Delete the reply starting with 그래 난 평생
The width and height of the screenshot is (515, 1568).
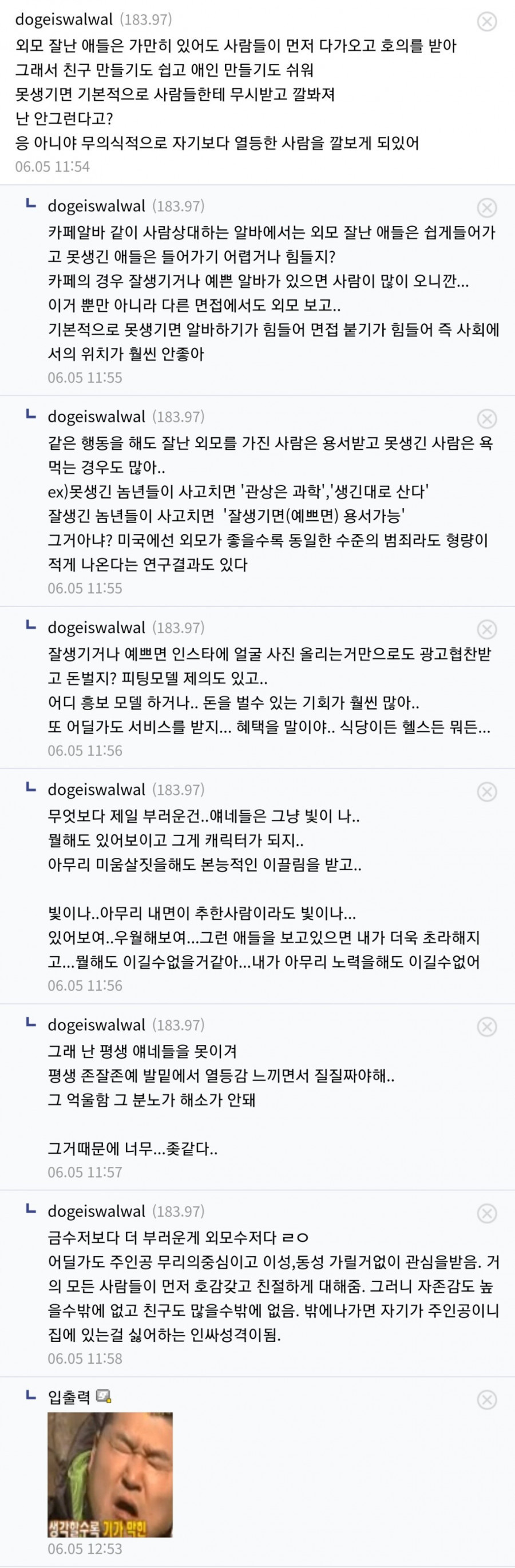pyautogui.click(x=486, y=1027)
